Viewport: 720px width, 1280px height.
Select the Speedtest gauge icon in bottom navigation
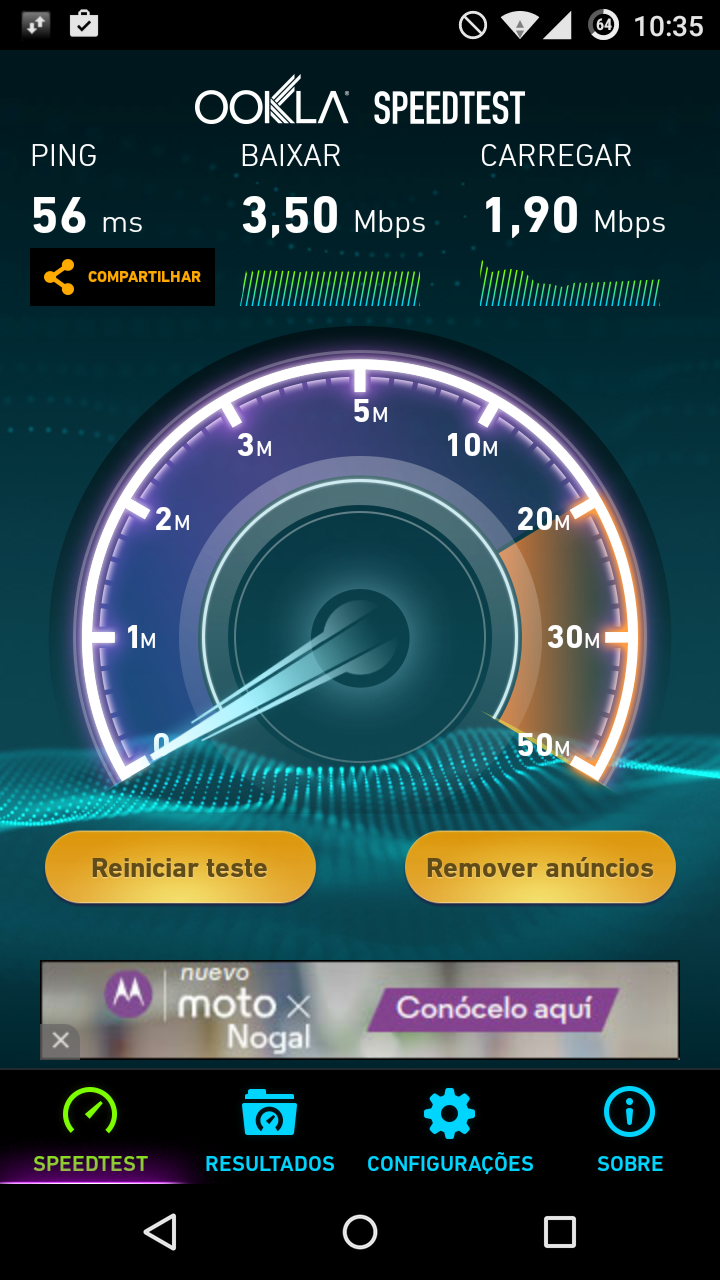(x=88, y=1110)
